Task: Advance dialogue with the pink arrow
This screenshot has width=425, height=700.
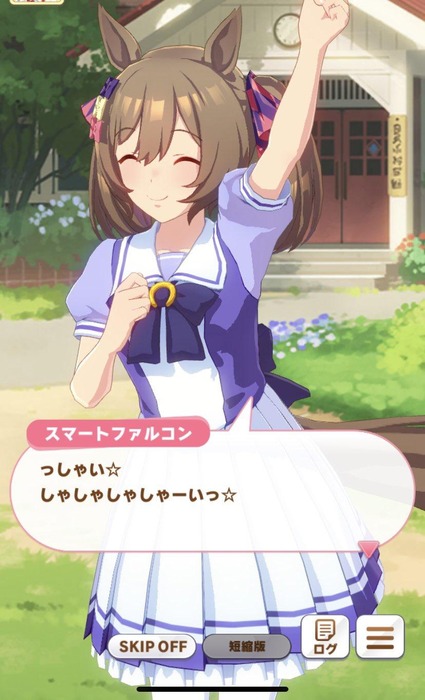Action: (369, 549)
